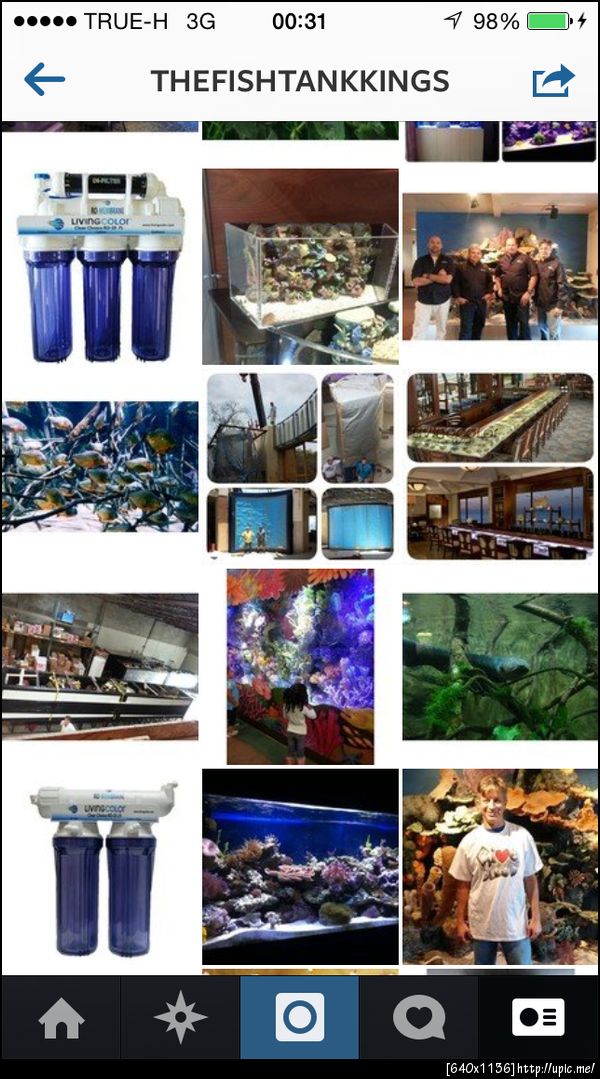Open the child at coral aquarium photo
Screen dimensions: 600x1079
click(300, 666)
